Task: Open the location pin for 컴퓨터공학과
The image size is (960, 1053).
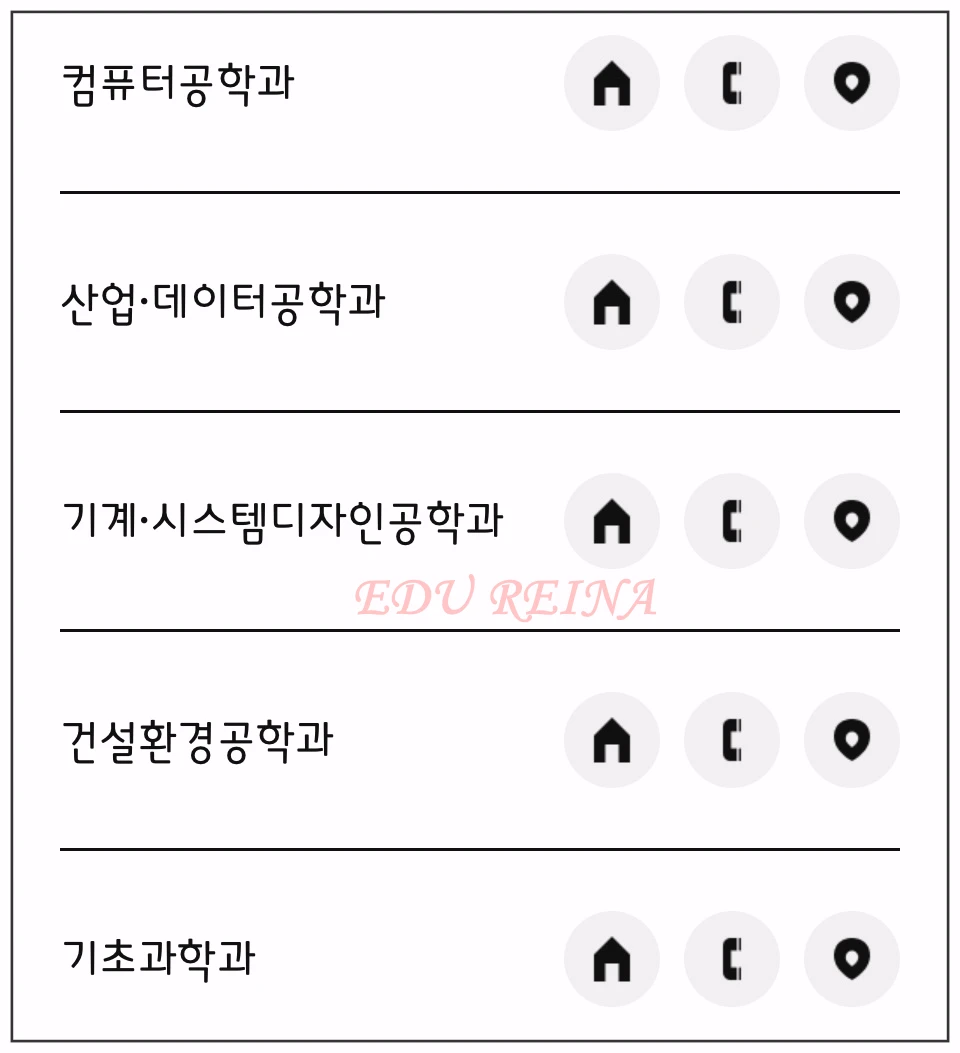Action: (x=851, y=84)
